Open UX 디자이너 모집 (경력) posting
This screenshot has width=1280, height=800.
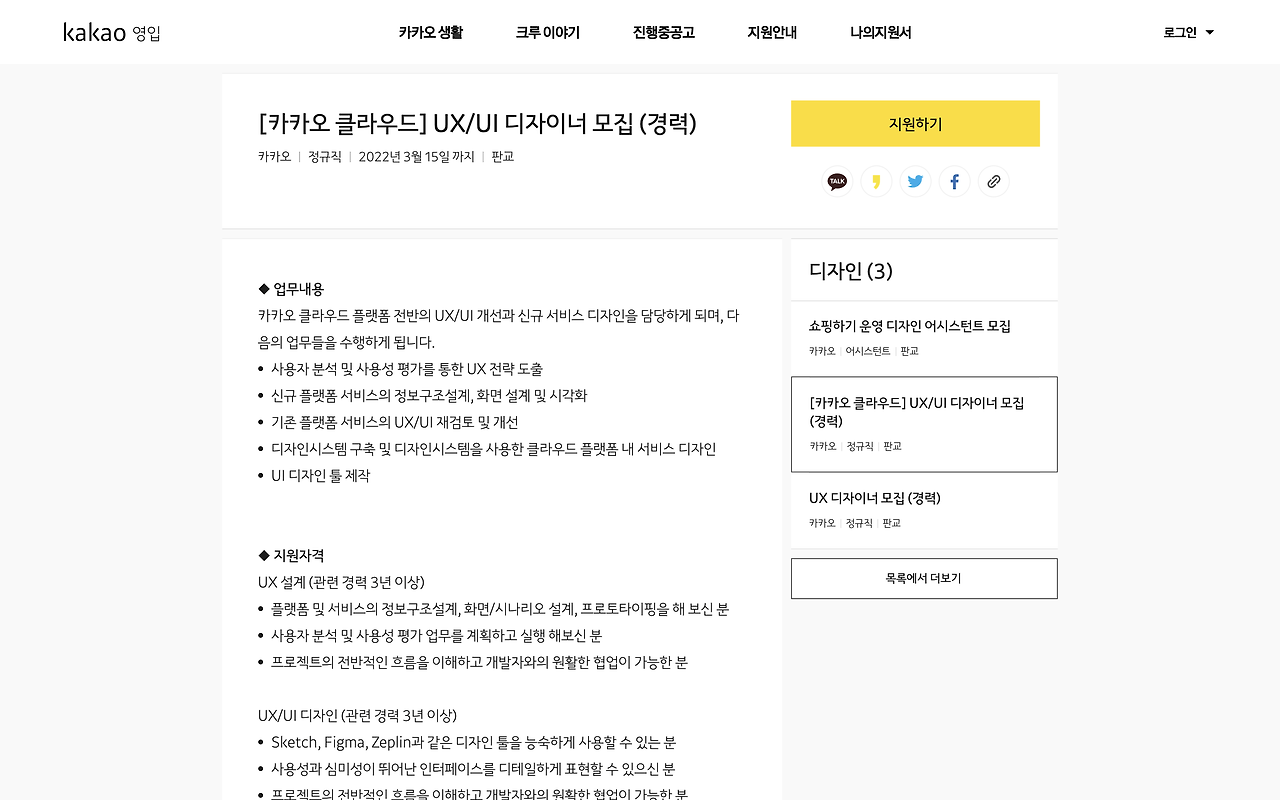pos(924,510)
